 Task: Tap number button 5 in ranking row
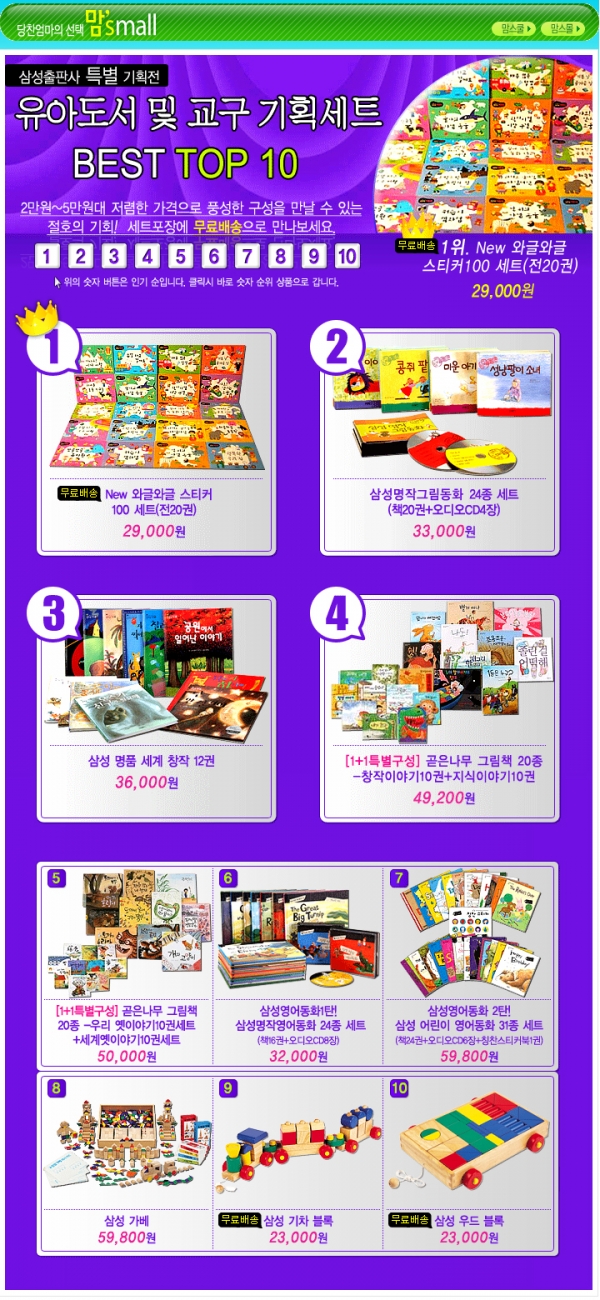180,256
